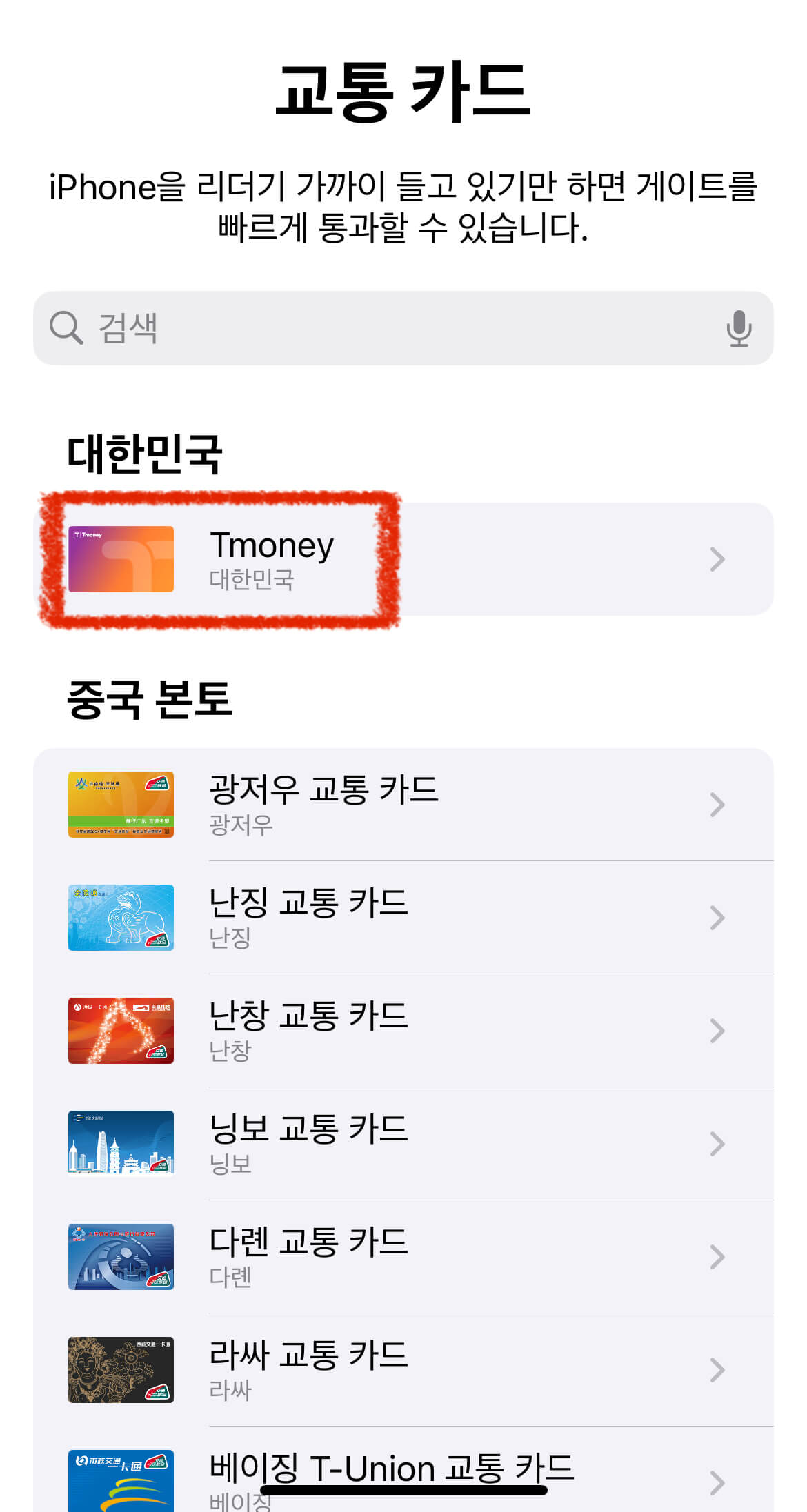Tap the Tmoney card thumbnail image
This screenshot has height=1512, width=807.
[x=121, y=560]
